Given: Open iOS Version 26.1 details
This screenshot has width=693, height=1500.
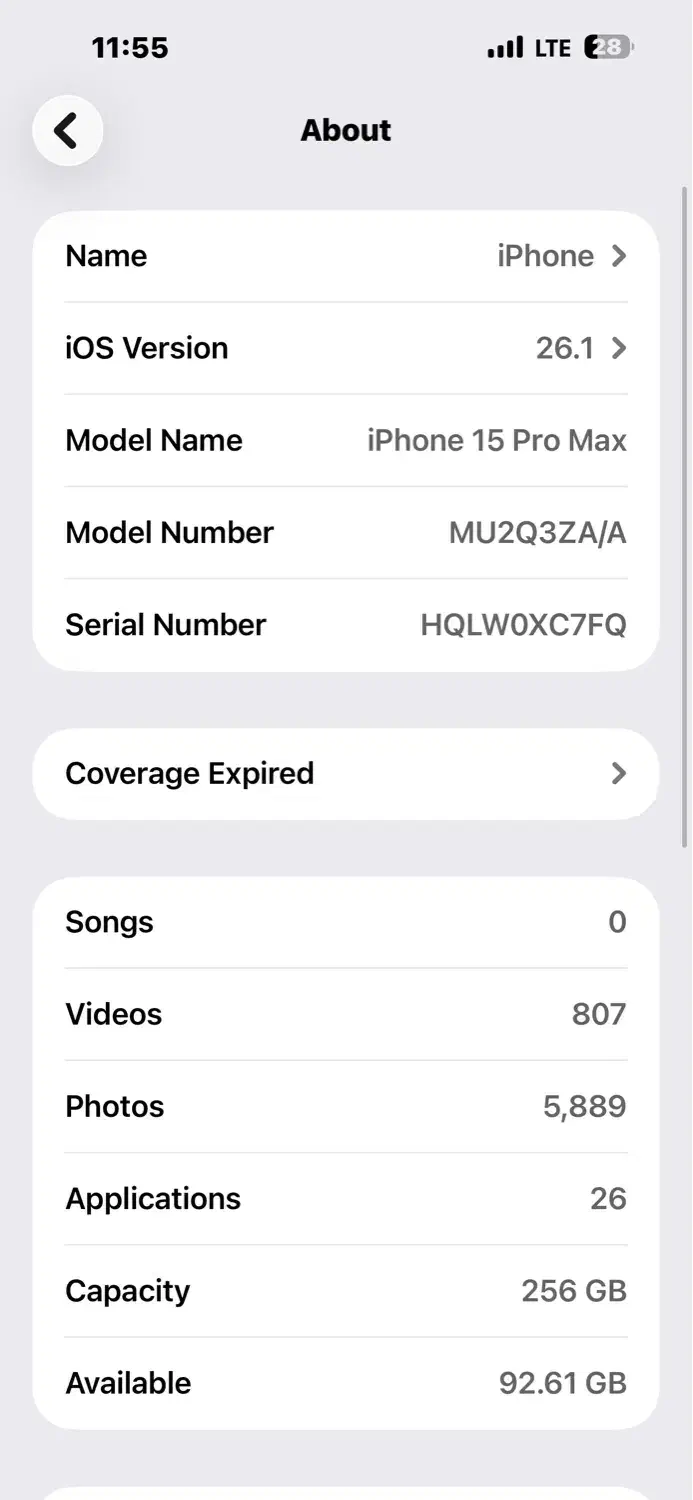Looking at the screenshot, I should tap(346, 348).
